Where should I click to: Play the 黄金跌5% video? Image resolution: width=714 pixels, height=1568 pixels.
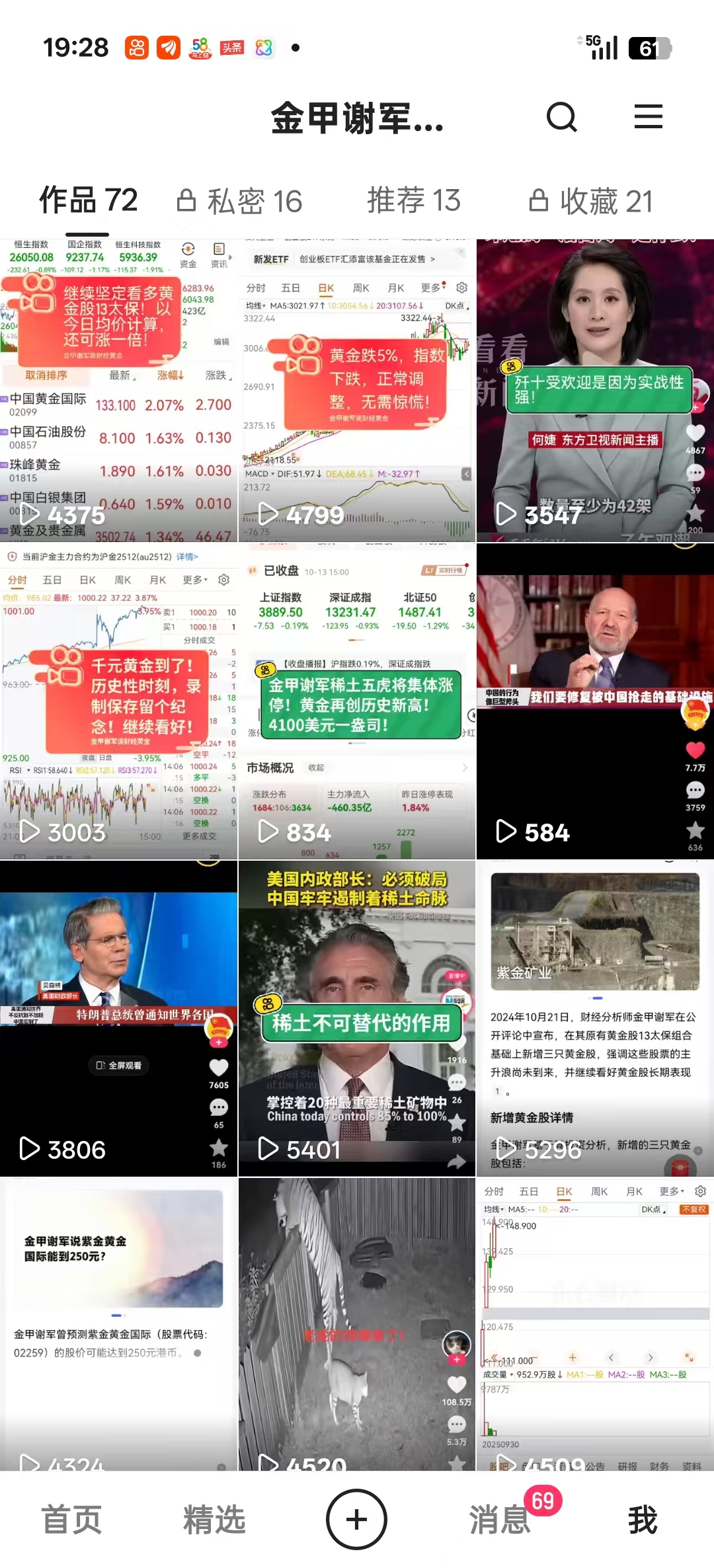click(x=356, y=390)
